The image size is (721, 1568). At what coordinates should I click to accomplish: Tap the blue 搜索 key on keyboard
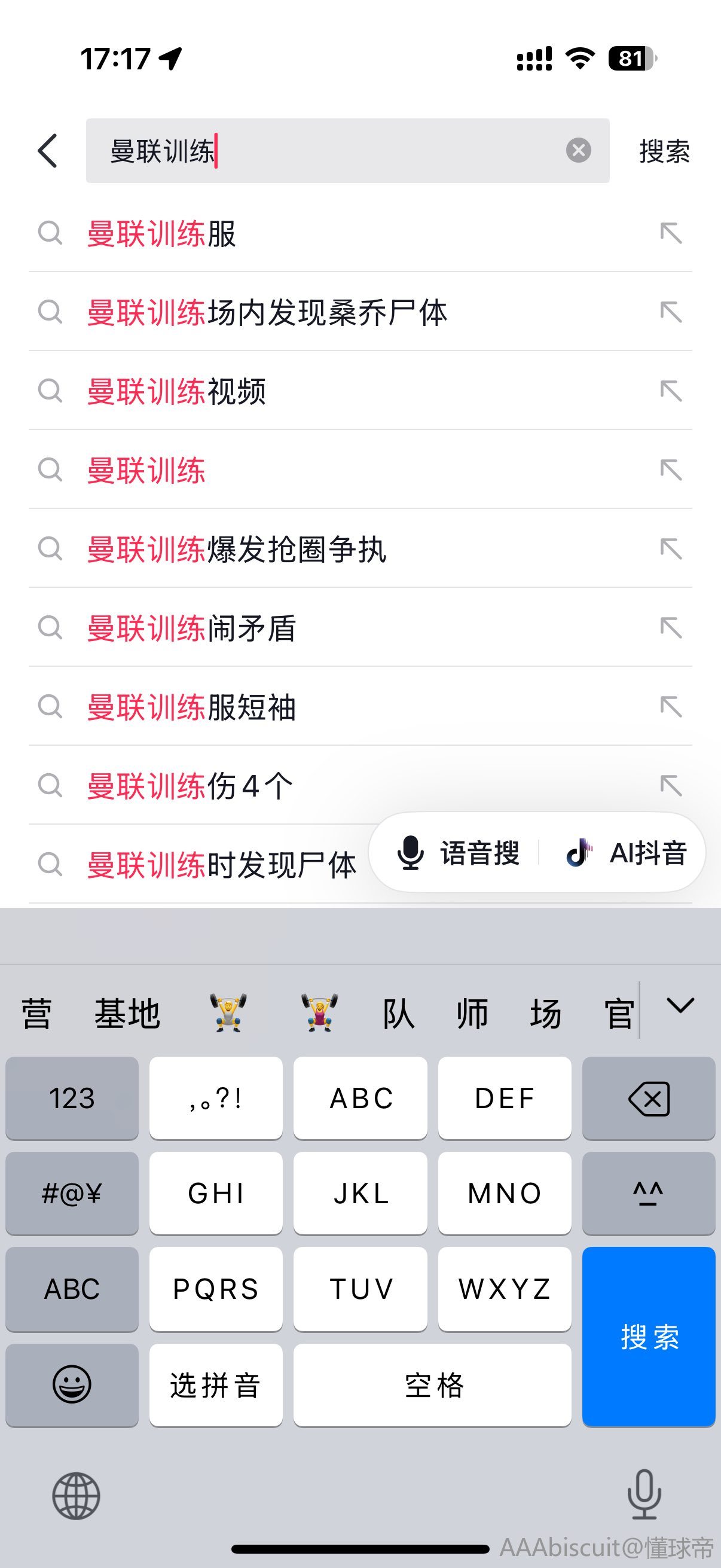(x=649, y=1337)
